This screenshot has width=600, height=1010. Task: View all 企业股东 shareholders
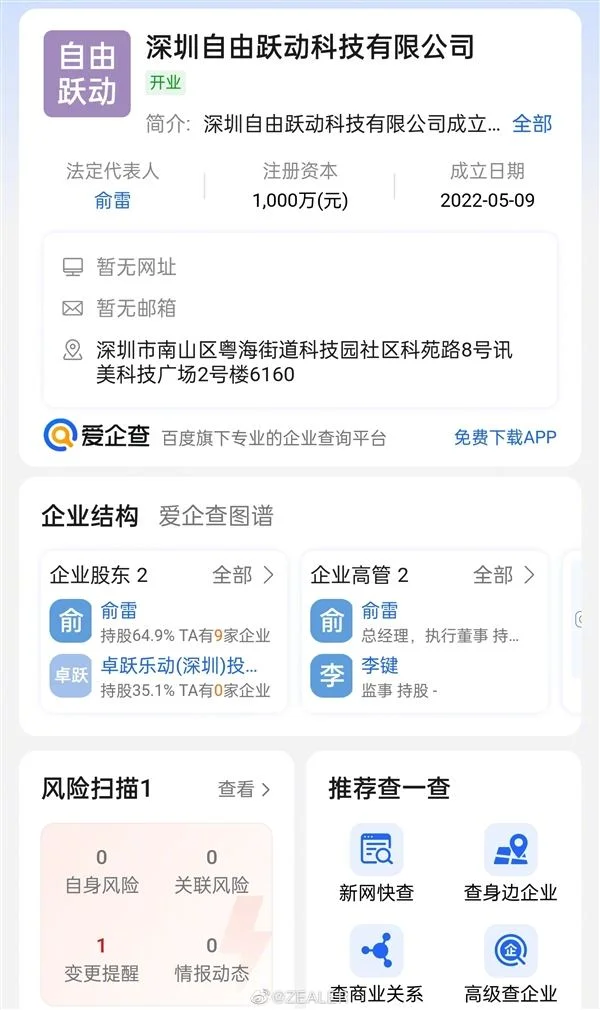pyautogui.click(x=242, y=575)
